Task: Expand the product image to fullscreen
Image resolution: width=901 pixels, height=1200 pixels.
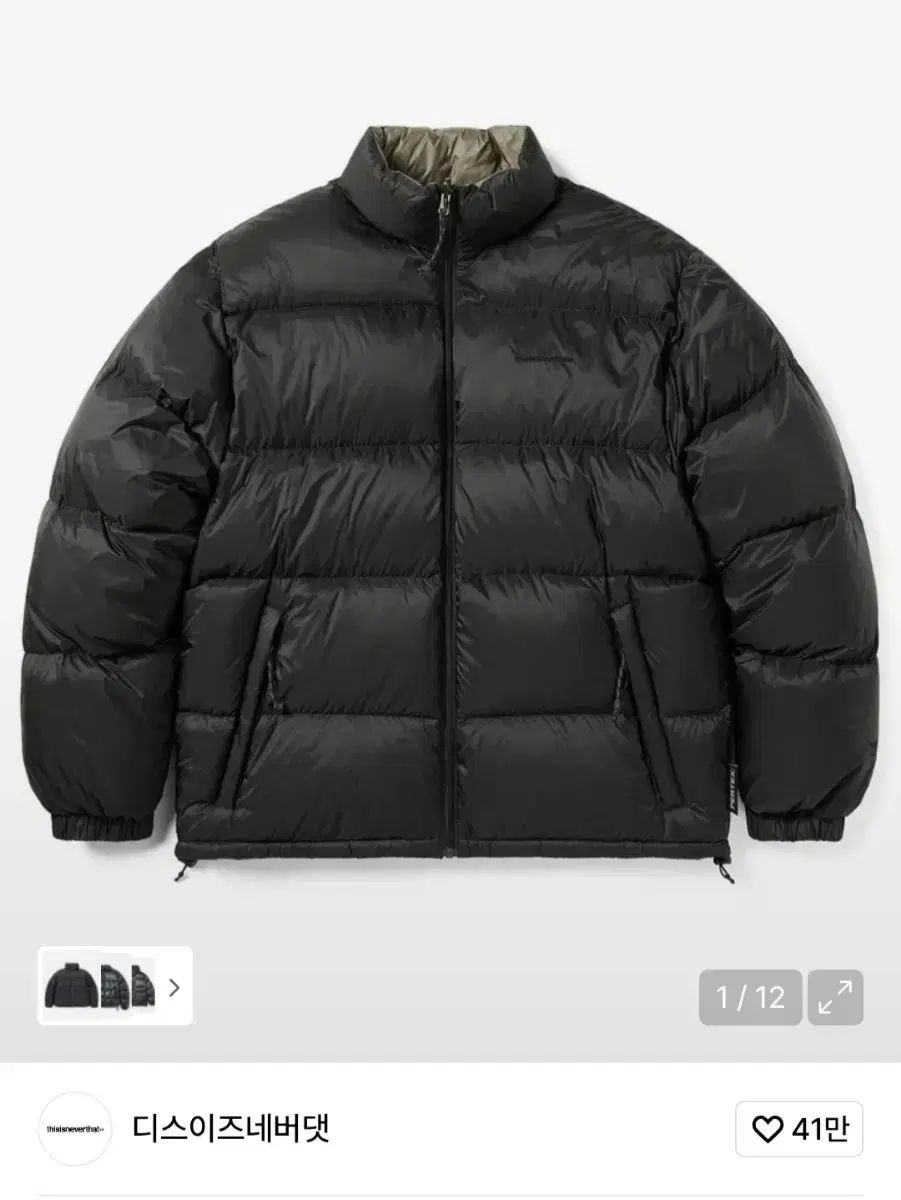Action: (835, 997)
